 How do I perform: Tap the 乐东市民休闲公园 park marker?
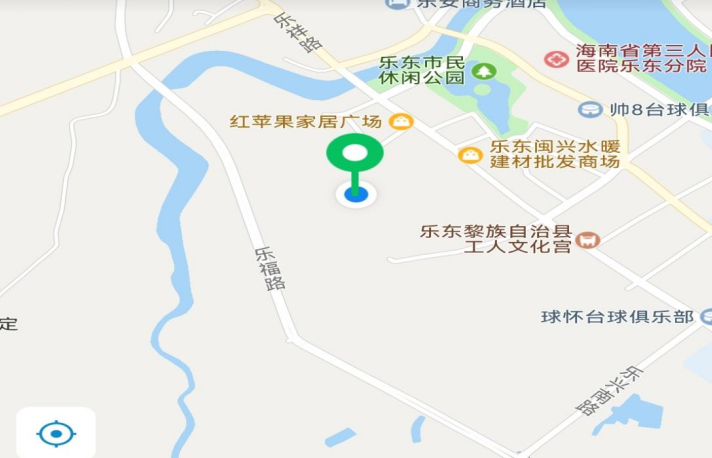tap(484, 72)
